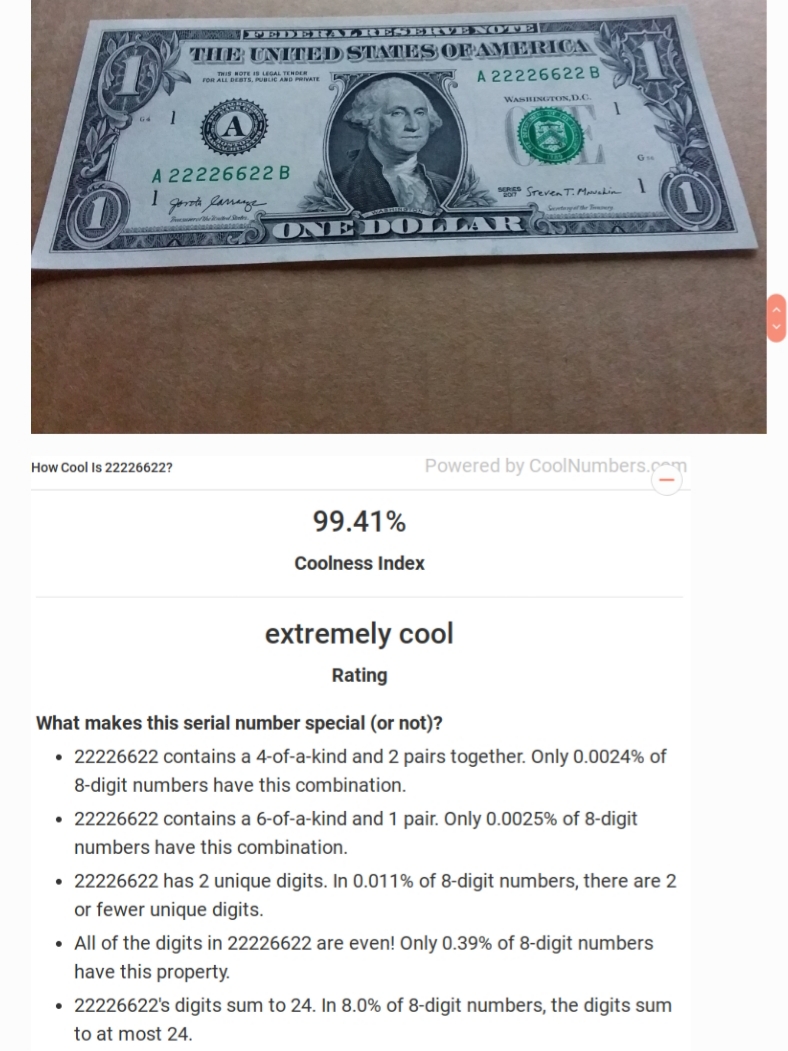Open the dollar bill photo

[398, 216]
